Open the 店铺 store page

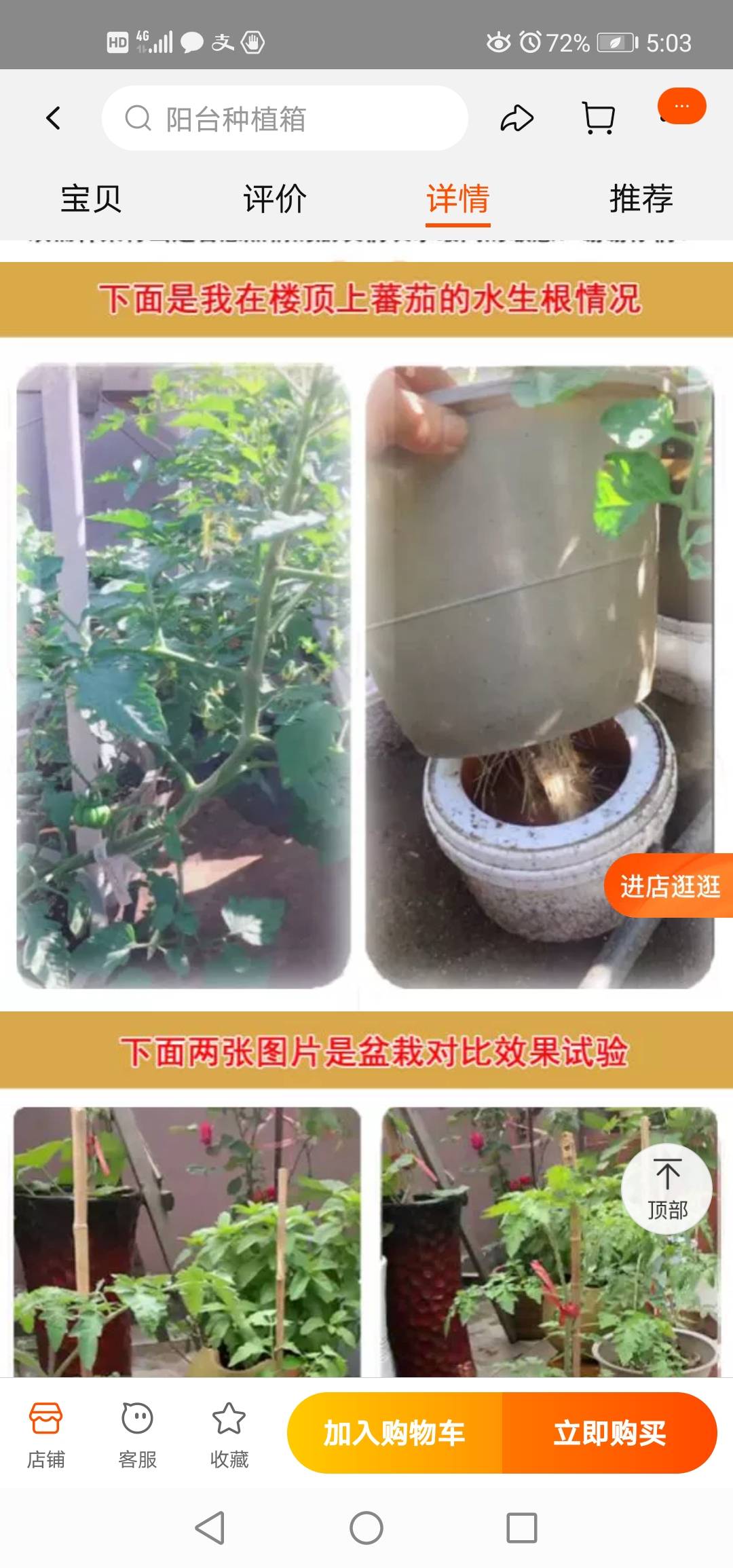45,1436
